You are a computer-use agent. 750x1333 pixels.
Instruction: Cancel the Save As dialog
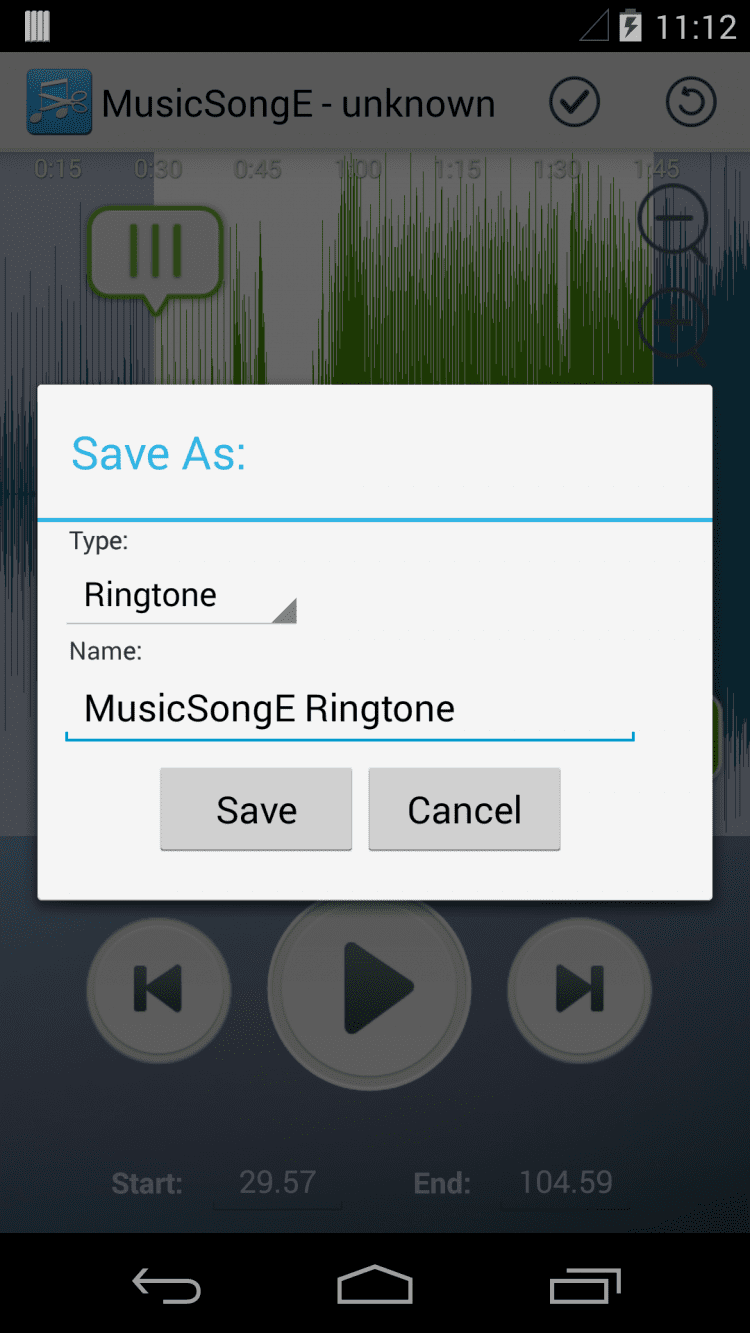(464, 810)
